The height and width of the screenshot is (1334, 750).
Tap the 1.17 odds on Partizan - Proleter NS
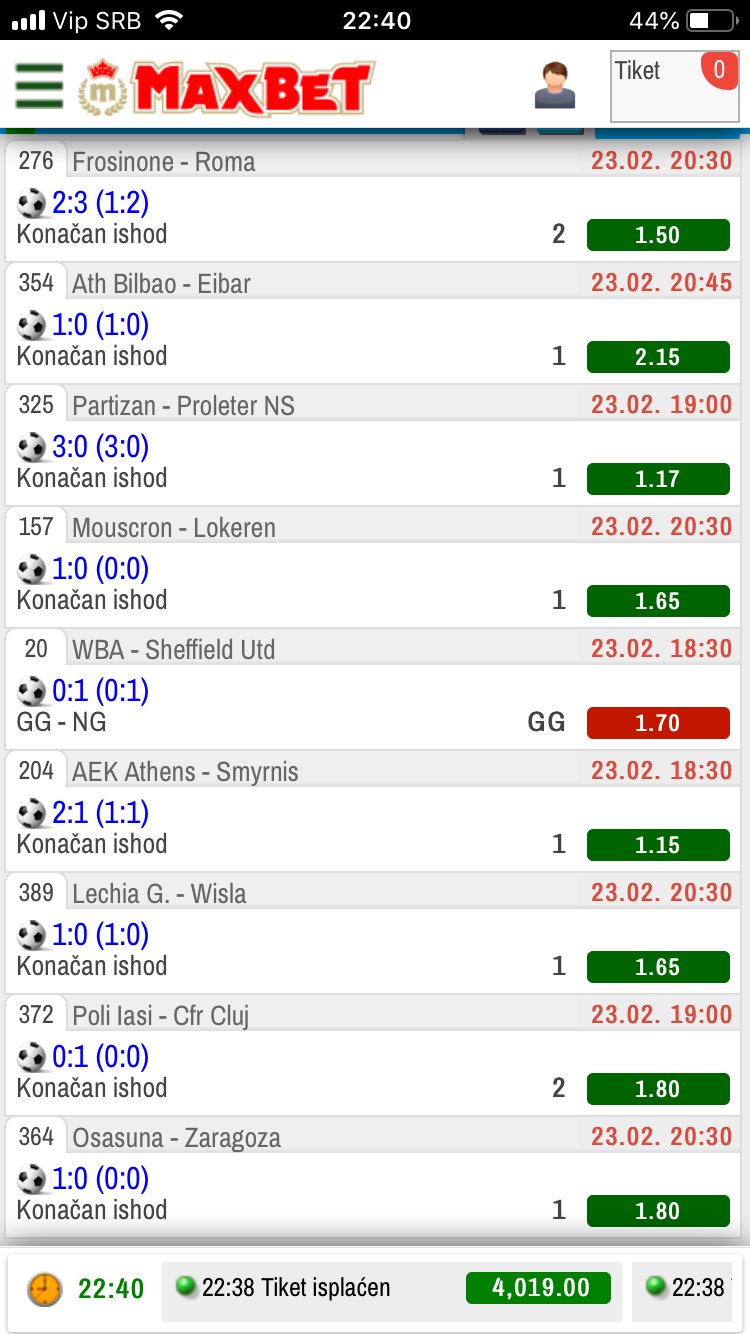pos(658,479)
